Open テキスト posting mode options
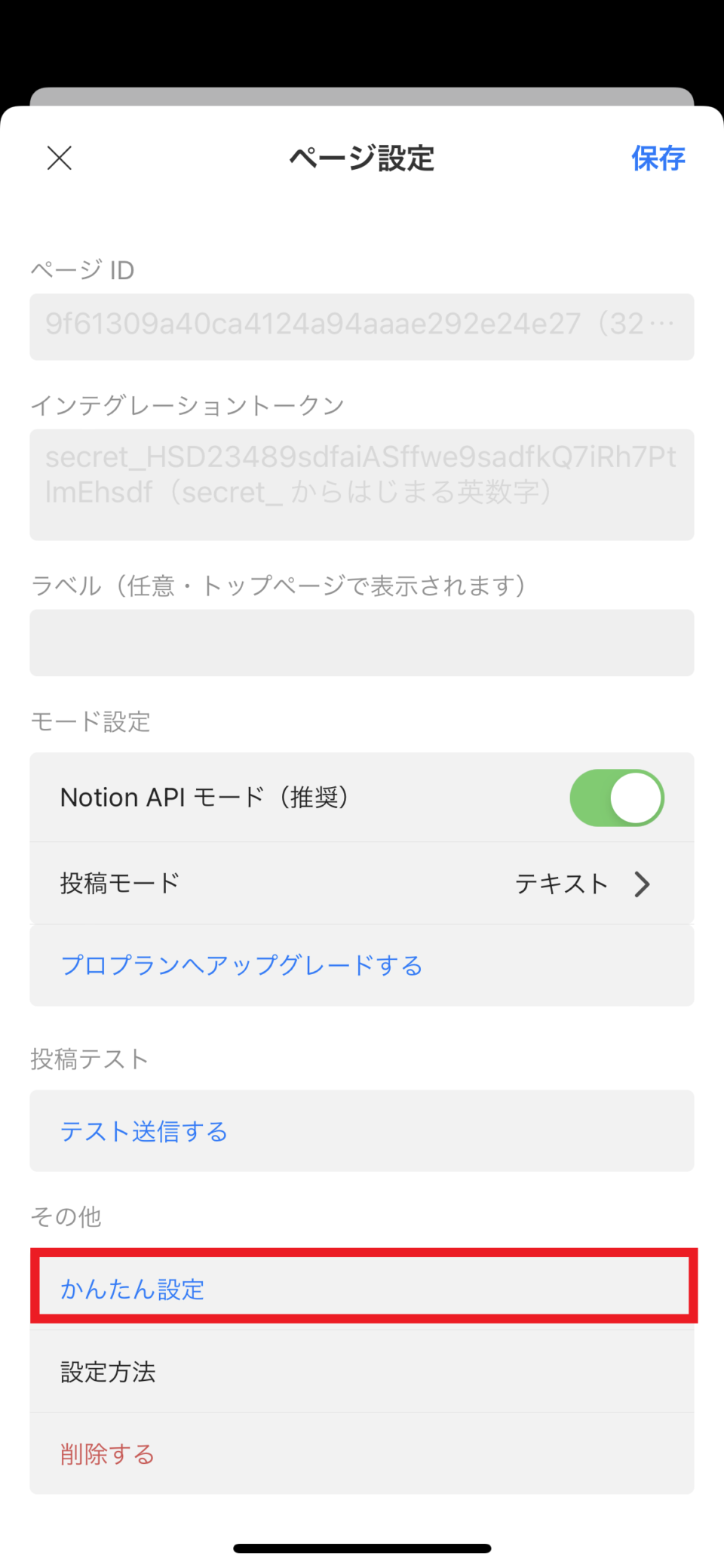Screen dimensions: 724x1568 point(562,884)
